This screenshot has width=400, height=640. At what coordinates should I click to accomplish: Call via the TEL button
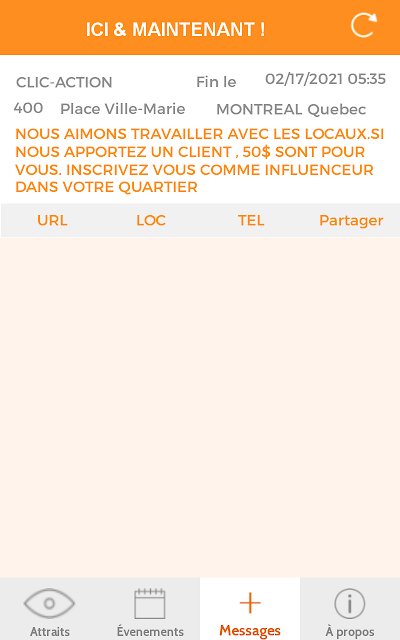click(251, 220)
